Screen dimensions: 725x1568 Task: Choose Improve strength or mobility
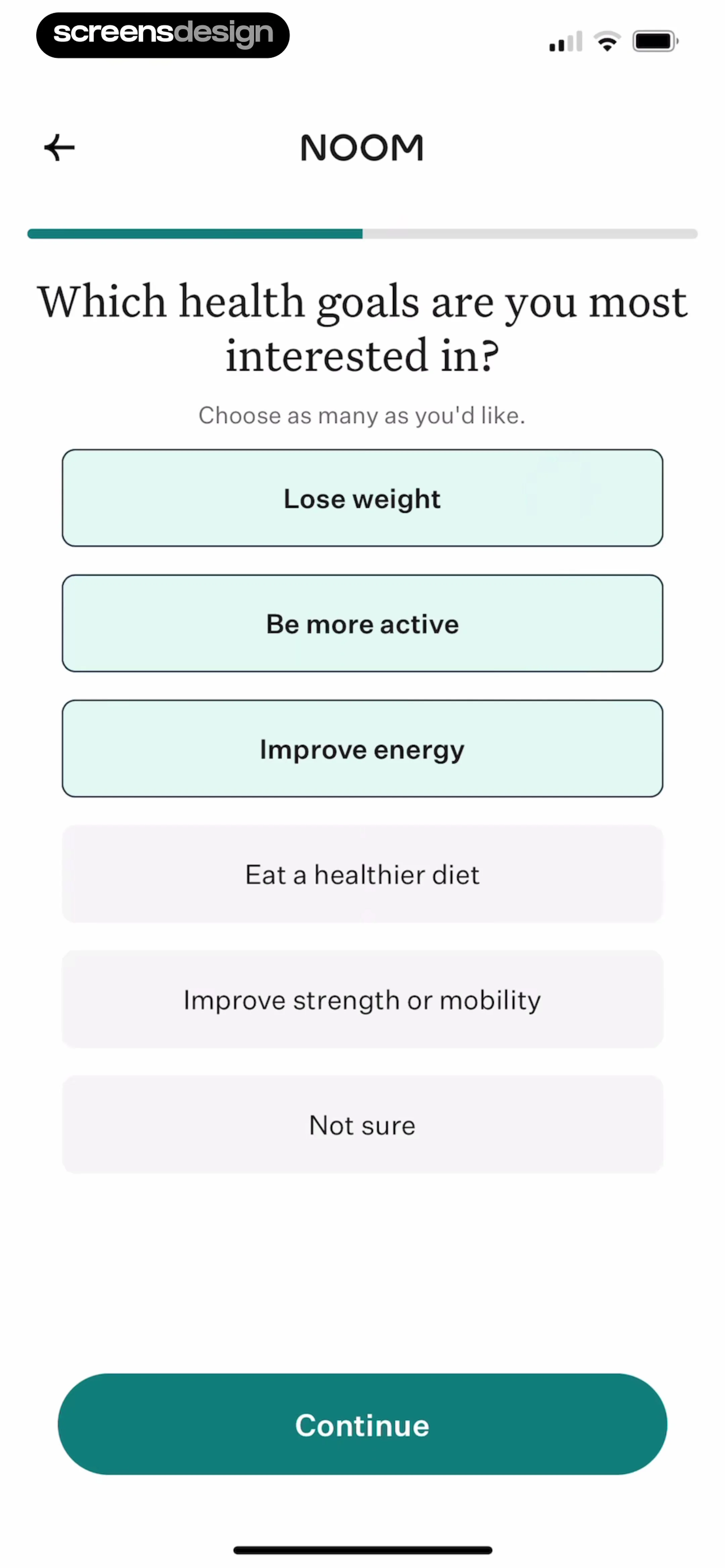click(x=362, y=1000)
